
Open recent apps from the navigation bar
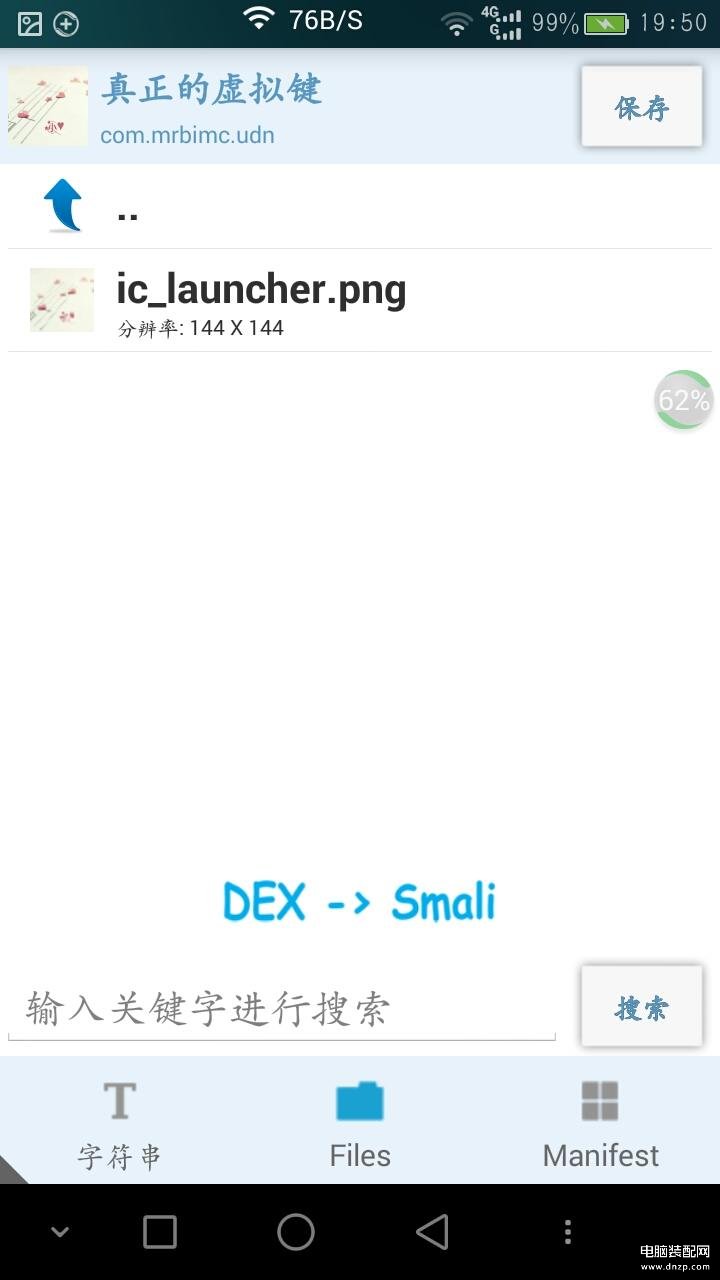pyautogui.click(x=160, y=1232)
